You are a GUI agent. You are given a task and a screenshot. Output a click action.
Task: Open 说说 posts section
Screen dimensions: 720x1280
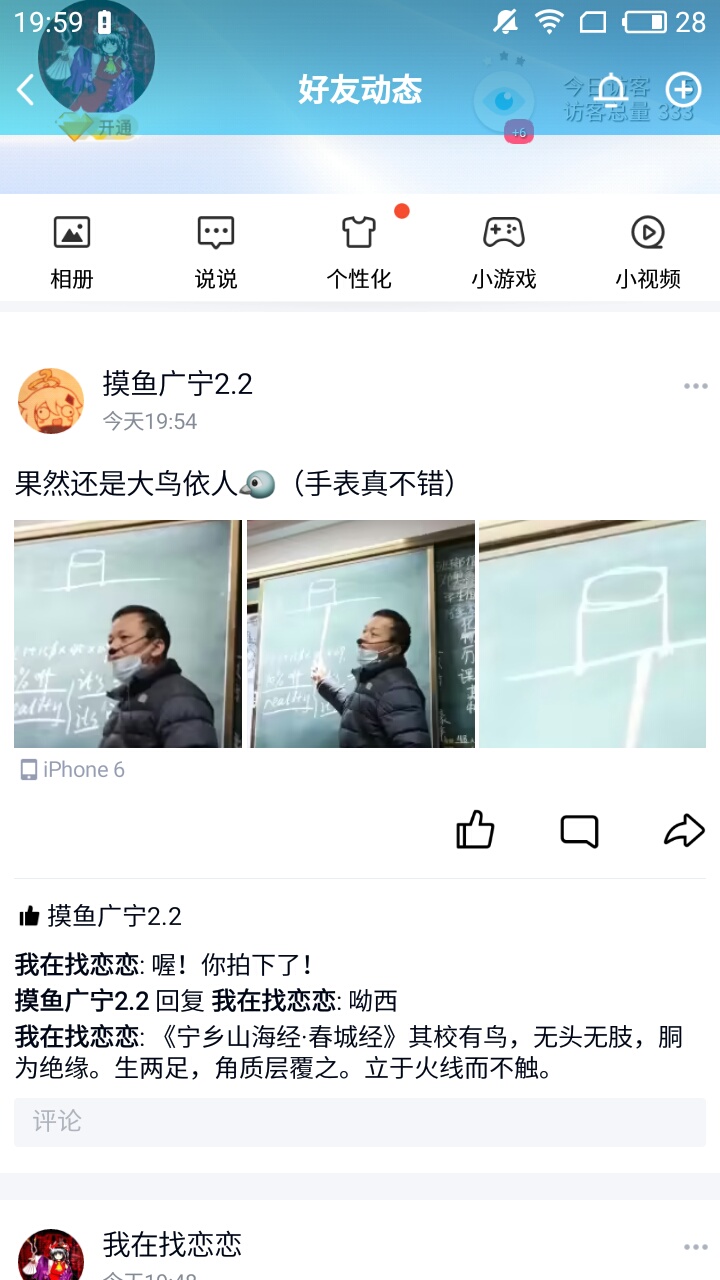click(216, 252)
